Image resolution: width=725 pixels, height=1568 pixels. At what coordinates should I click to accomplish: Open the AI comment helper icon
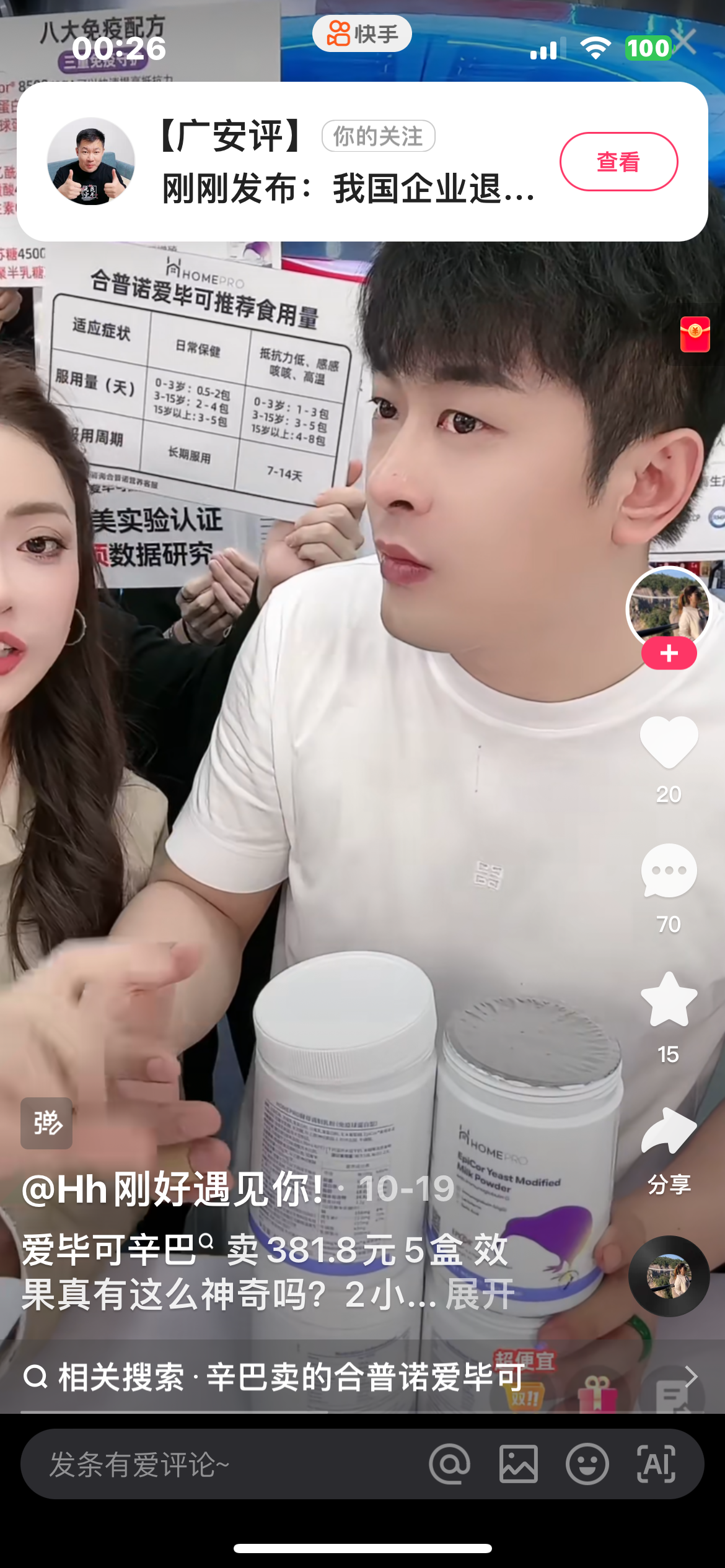(x=656, y=1465)
